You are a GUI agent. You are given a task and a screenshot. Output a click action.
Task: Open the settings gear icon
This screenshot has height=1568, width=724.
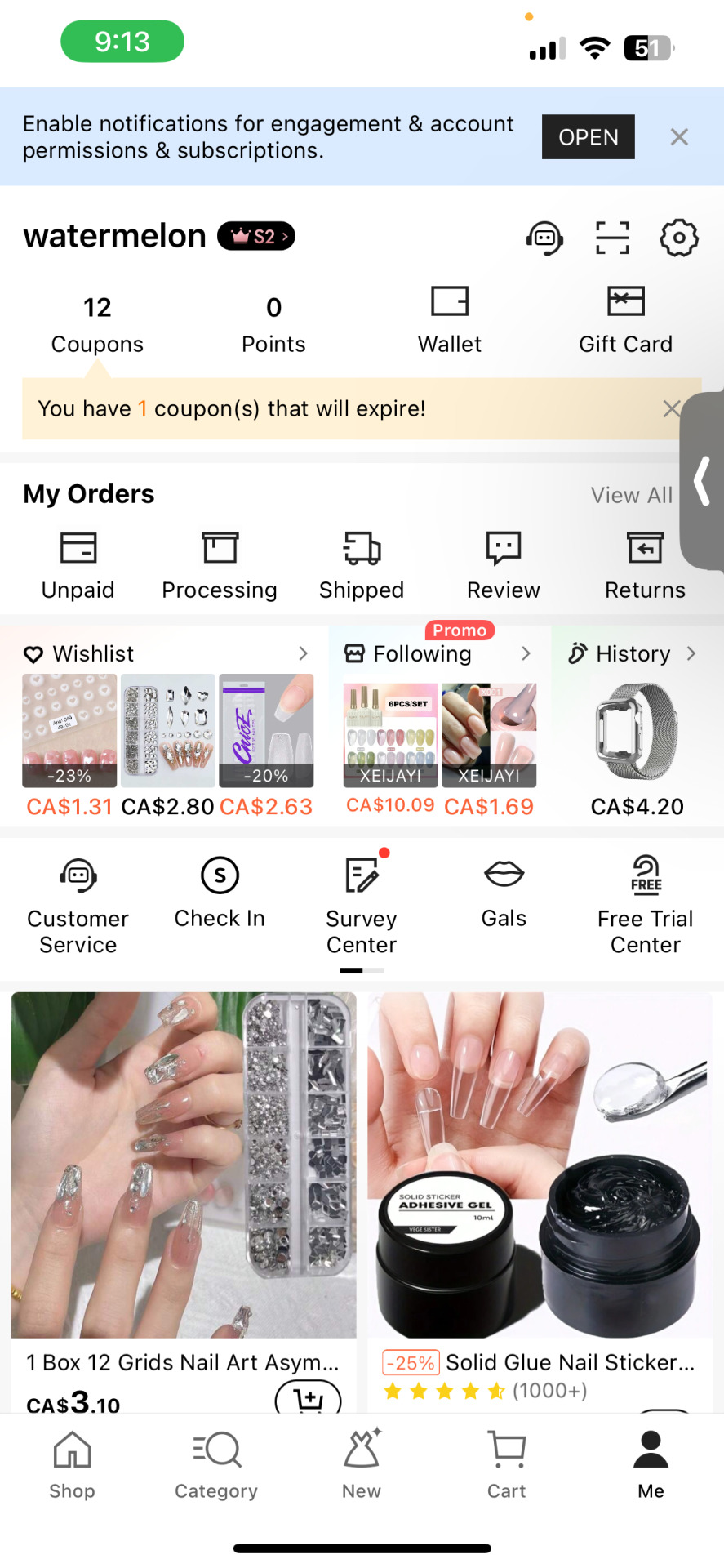coord(678,238)
